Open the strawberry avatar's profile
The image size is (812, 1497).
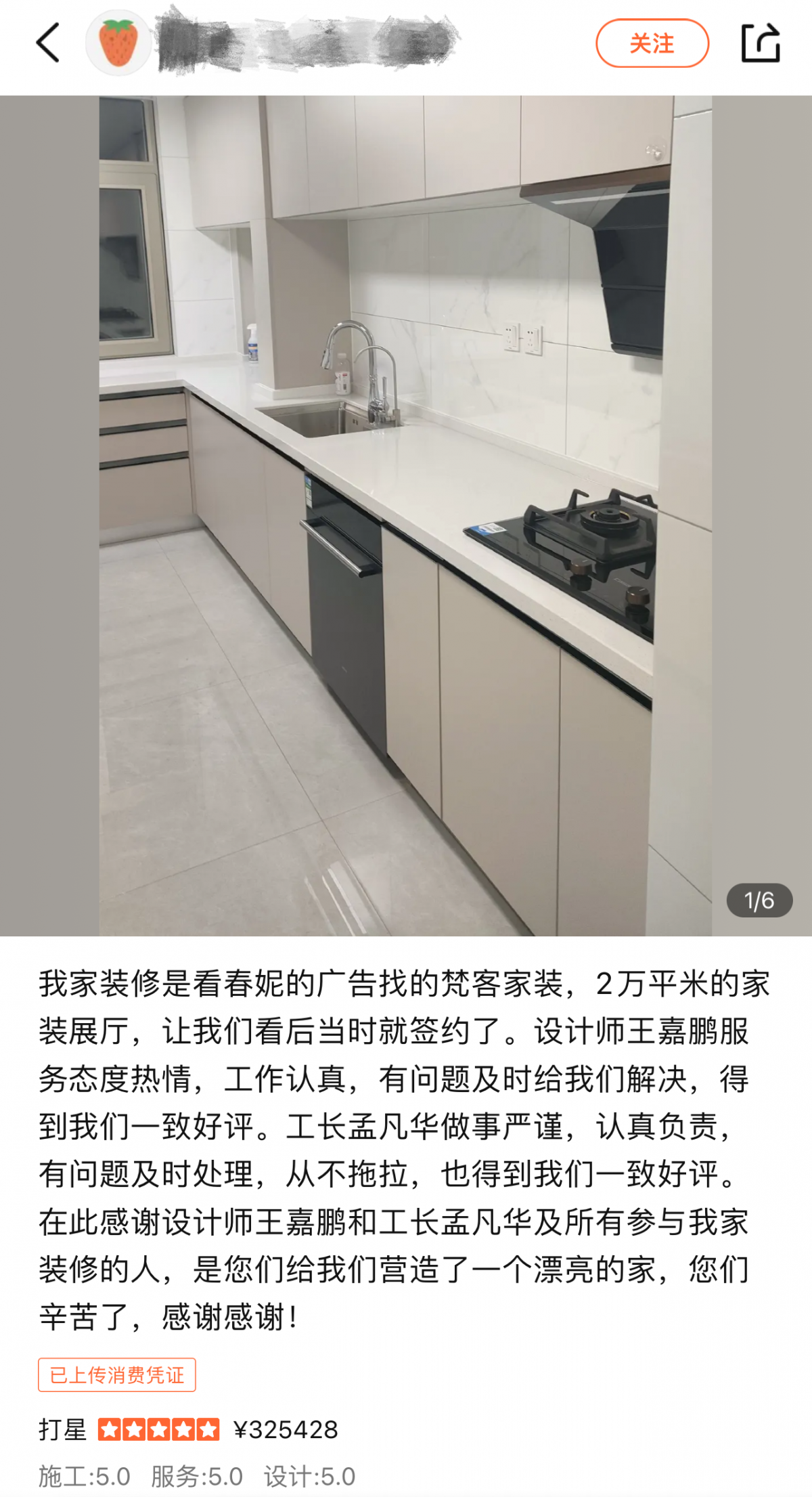click(x=118, y=43)
